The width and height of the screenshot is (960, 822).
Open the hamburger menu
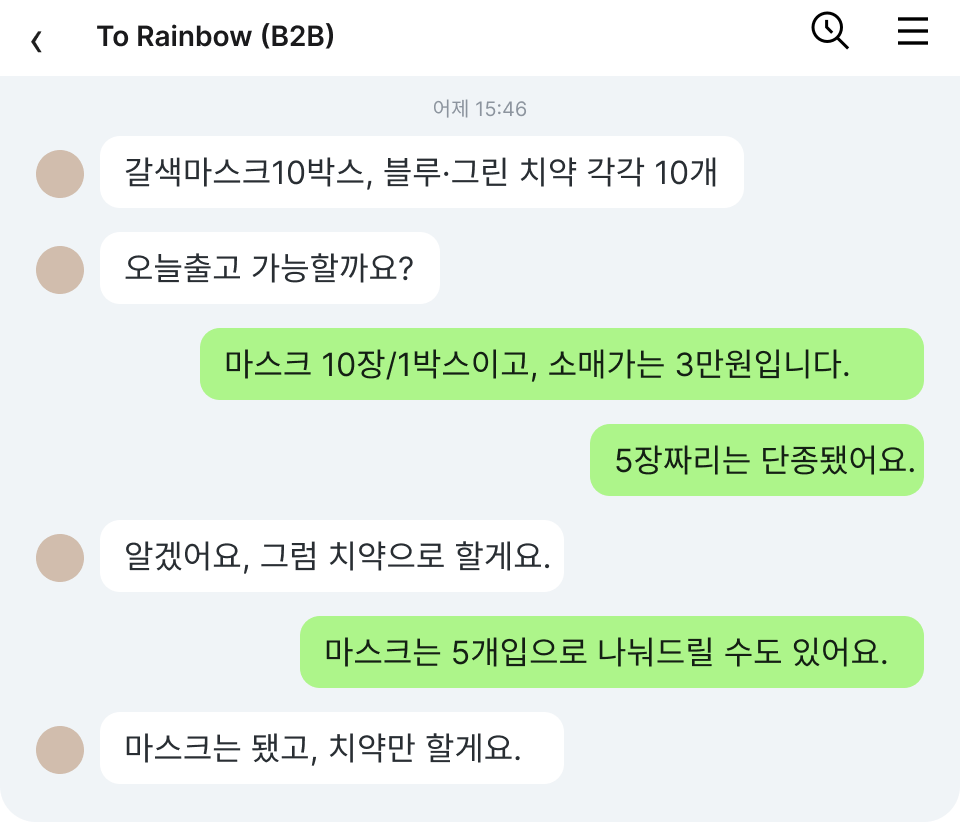pyautogui.click(x=912, y=31)
